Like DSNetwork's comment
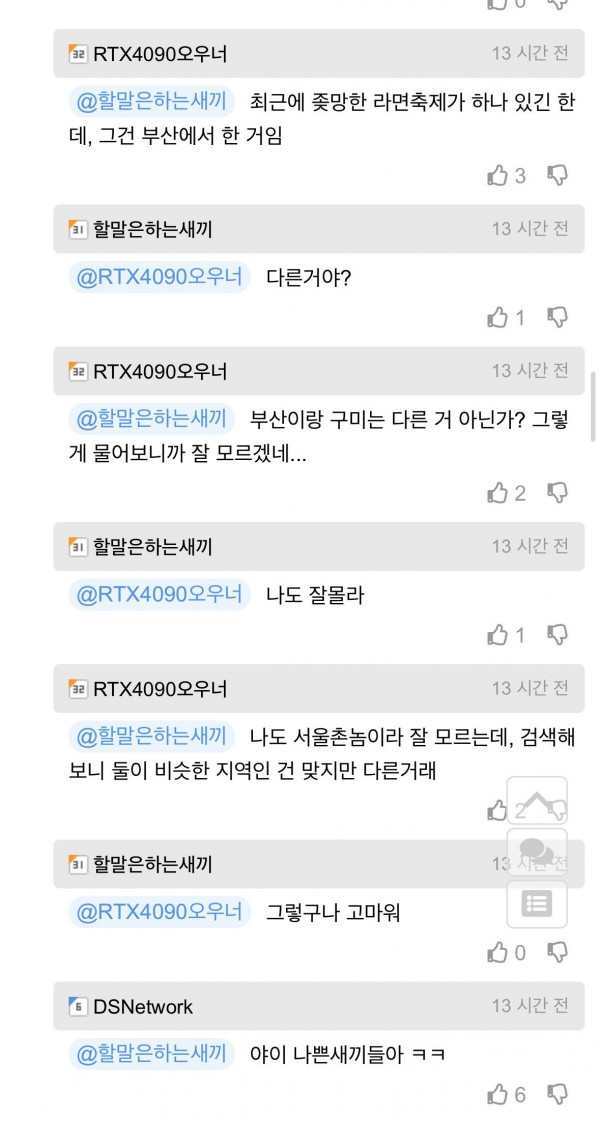Screen dimensions: 600x1121 pos(498,1095)
